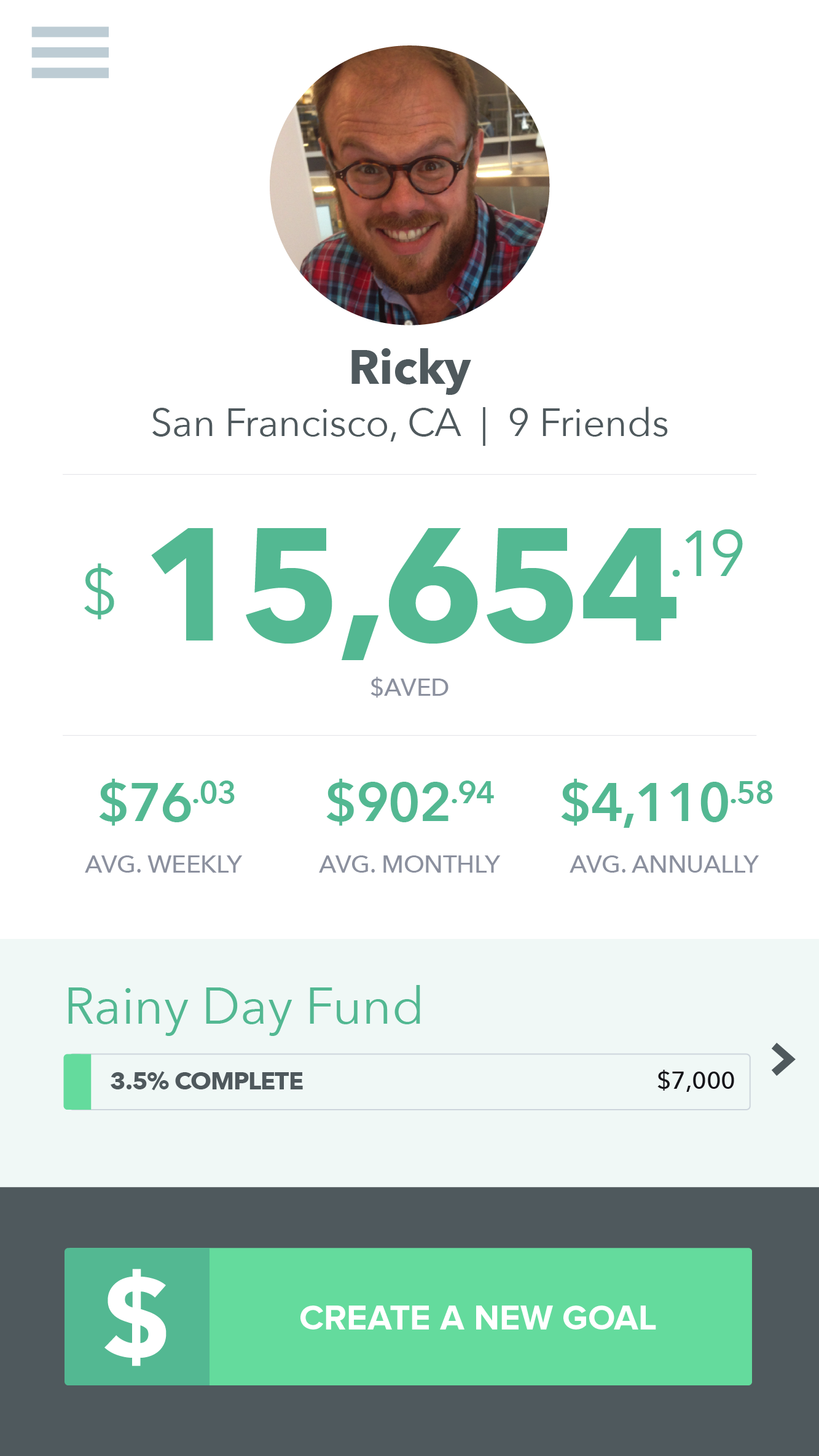Create a new goal

pos(408,1317)
